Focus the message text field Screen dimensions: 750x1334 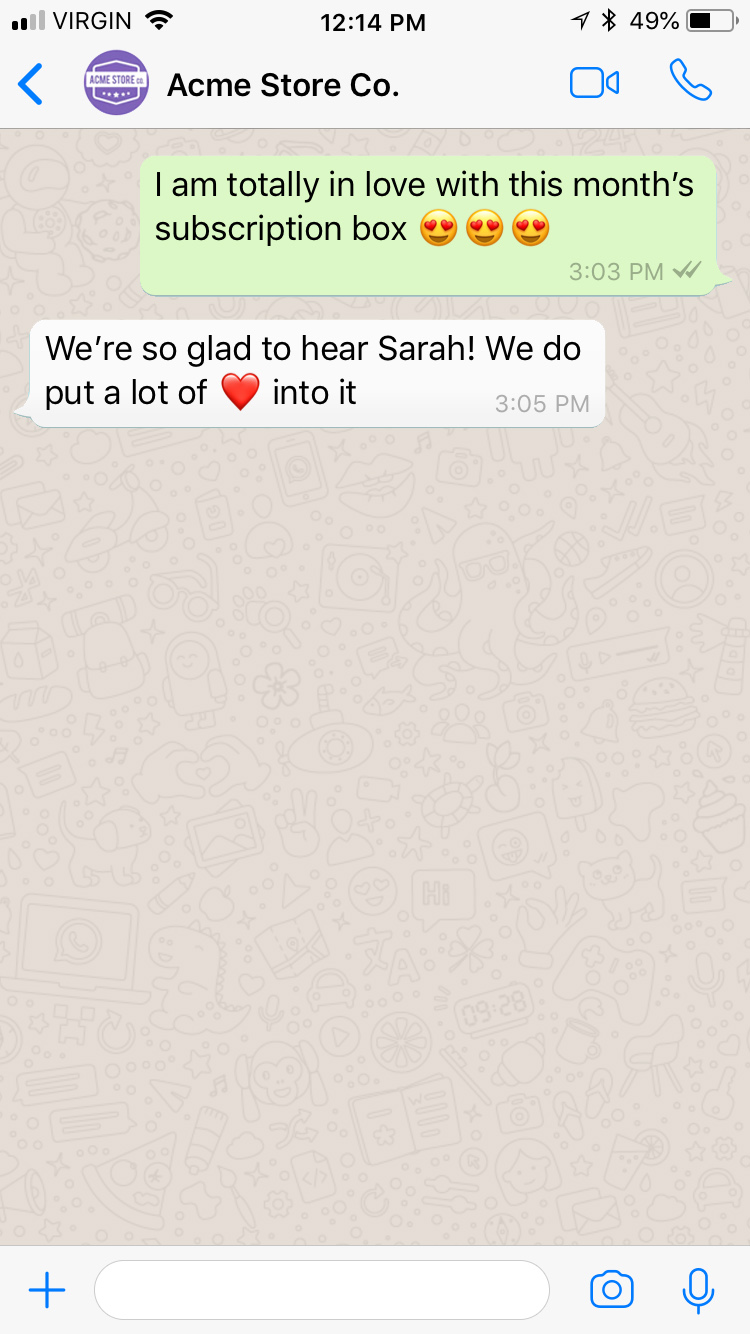point(321,1290)
